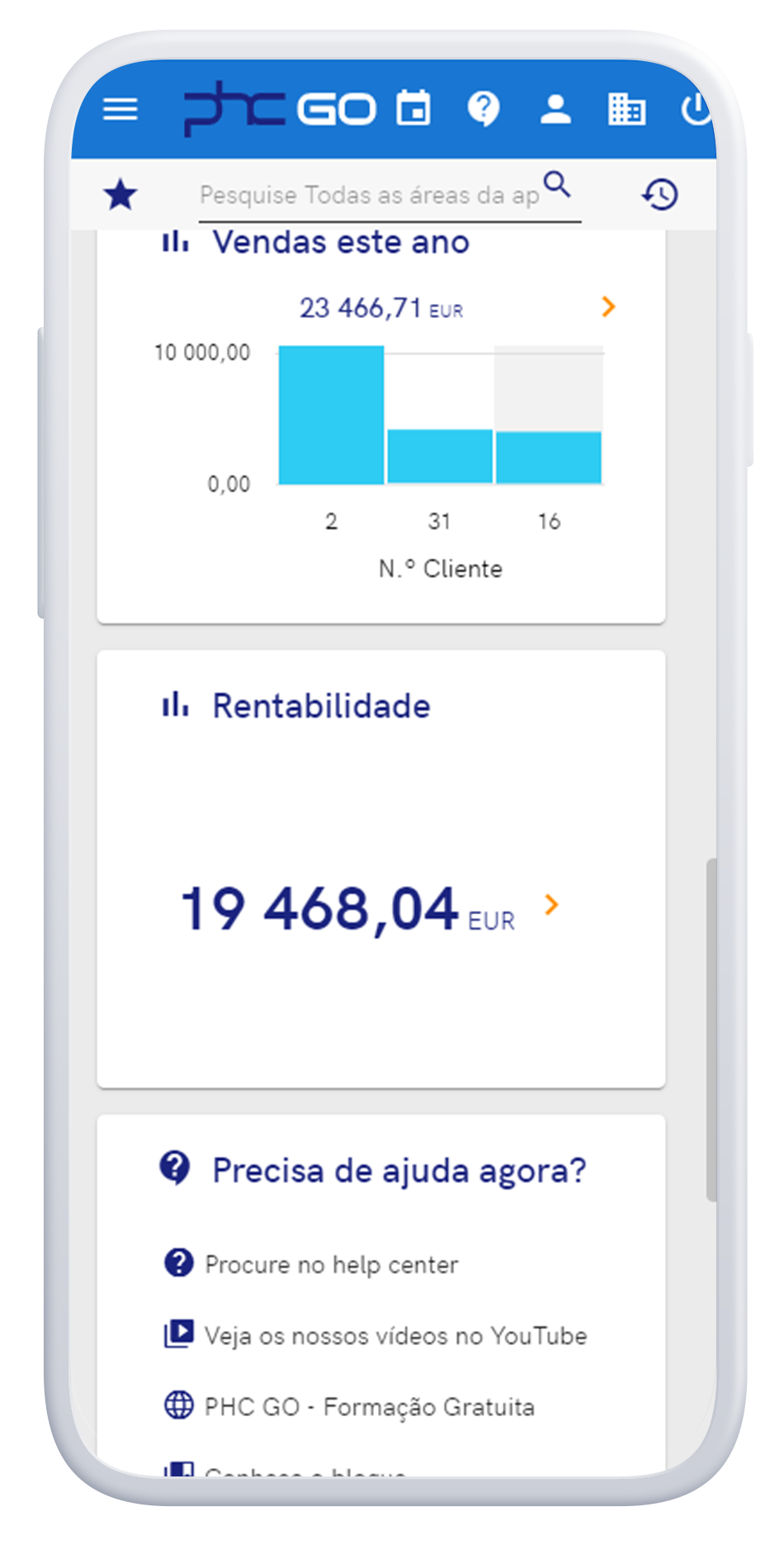
Task: Expand Vendas este ano details arrow
Action: [608, 307]
